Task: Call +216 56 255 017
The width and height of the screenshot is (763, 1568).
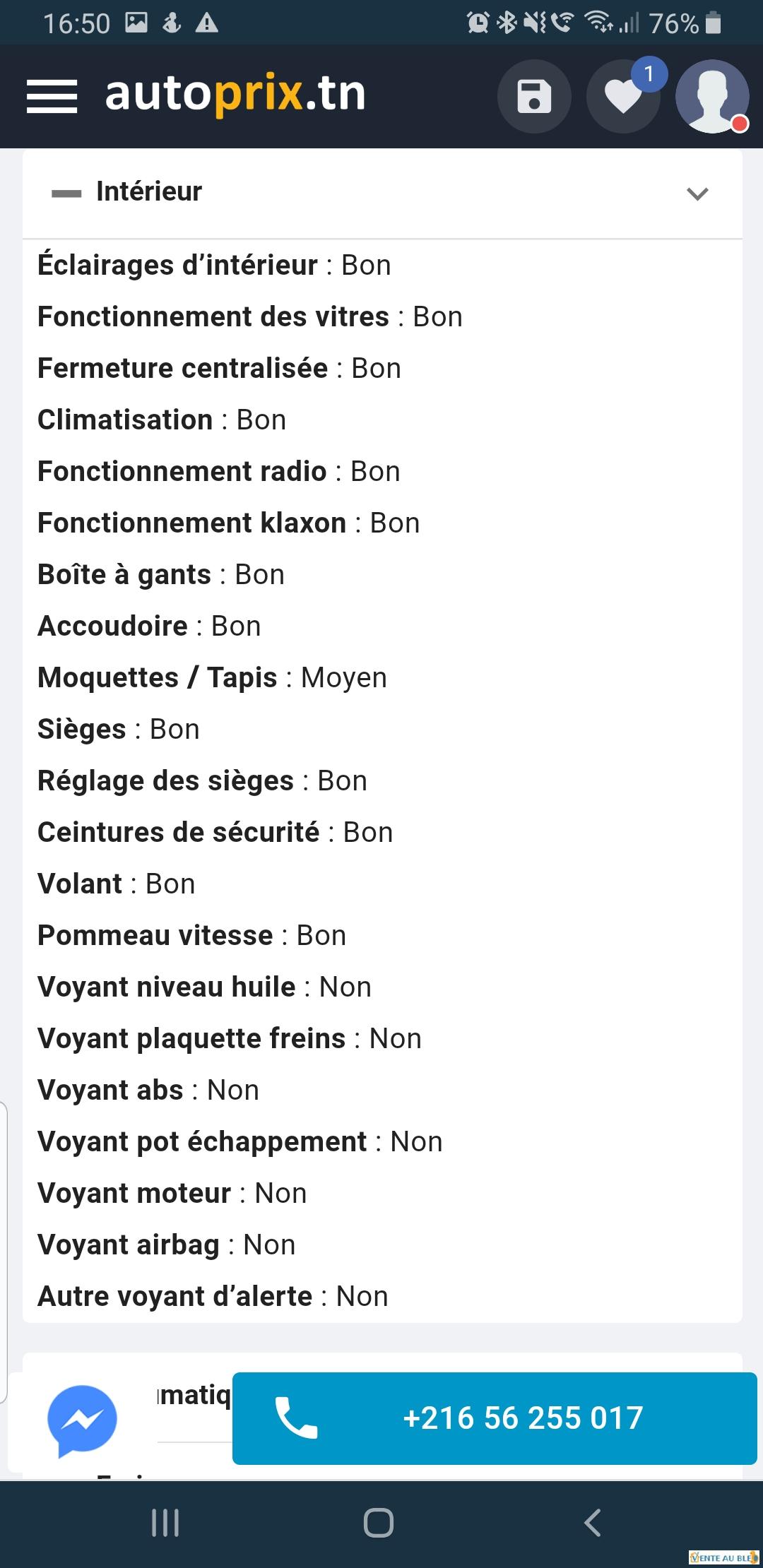Action: 495,1418
